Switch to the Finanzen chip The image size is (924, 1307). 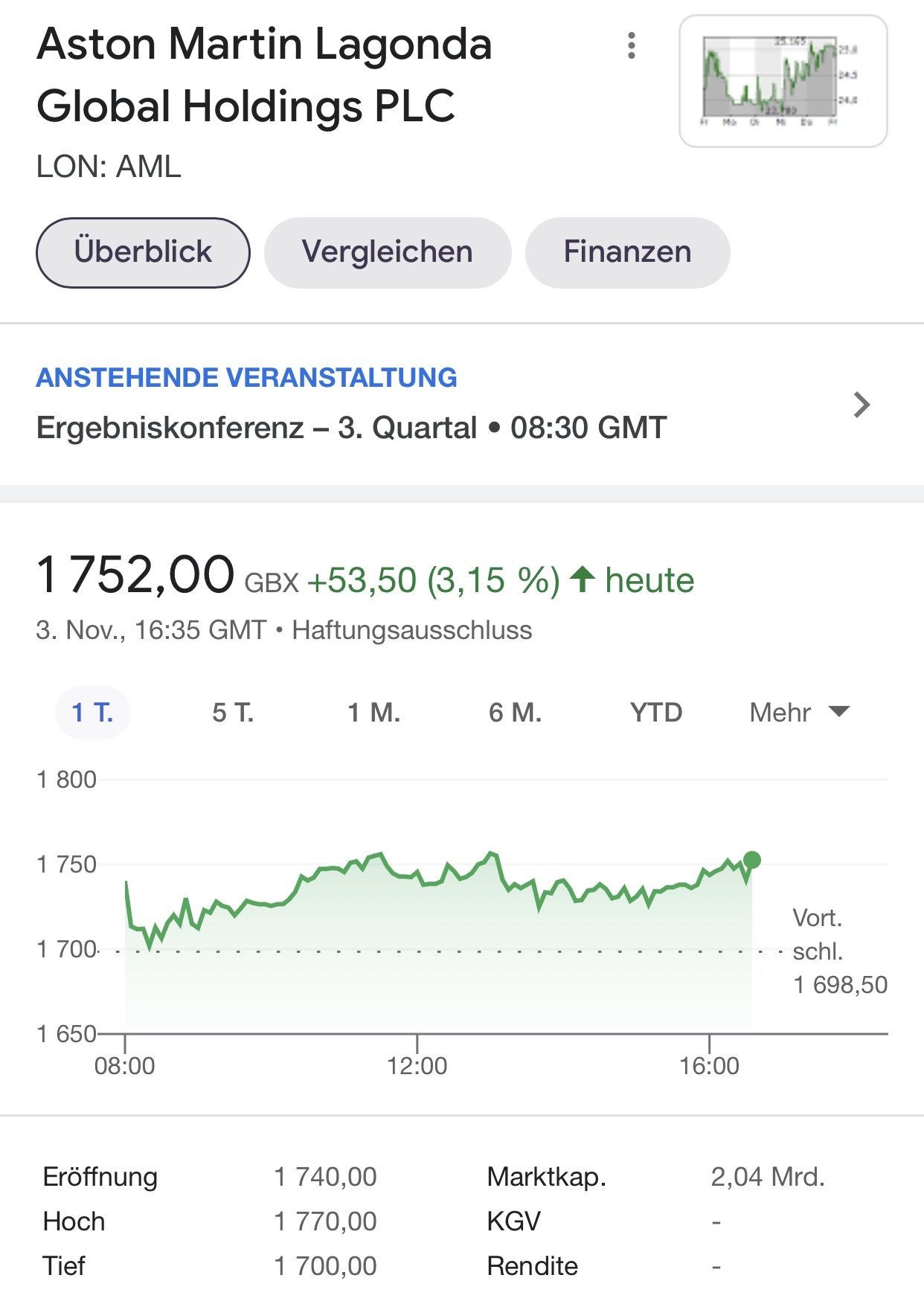(x=627, y=252)
